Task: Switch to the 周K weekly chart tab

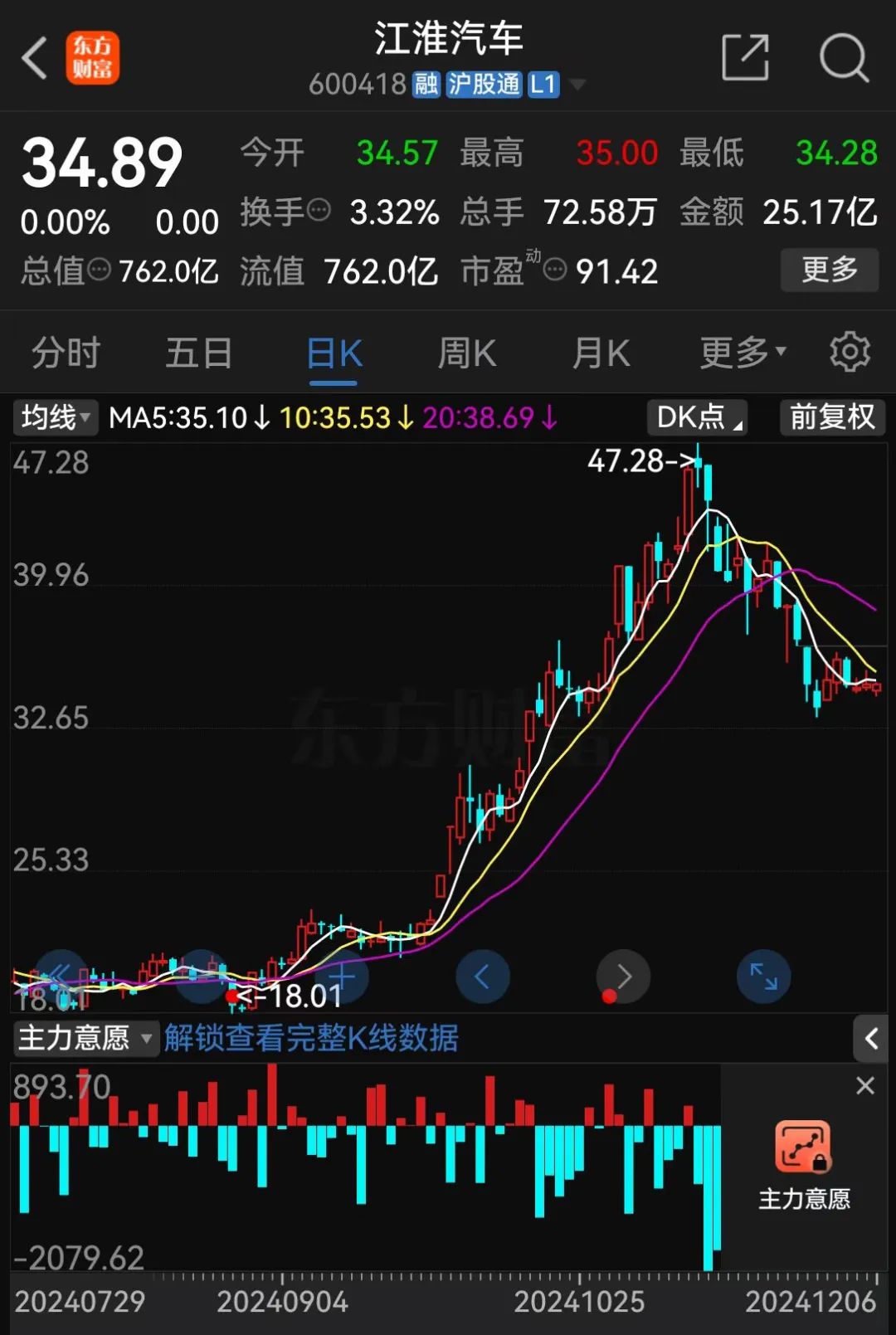Action: click(x=465, y=351)
